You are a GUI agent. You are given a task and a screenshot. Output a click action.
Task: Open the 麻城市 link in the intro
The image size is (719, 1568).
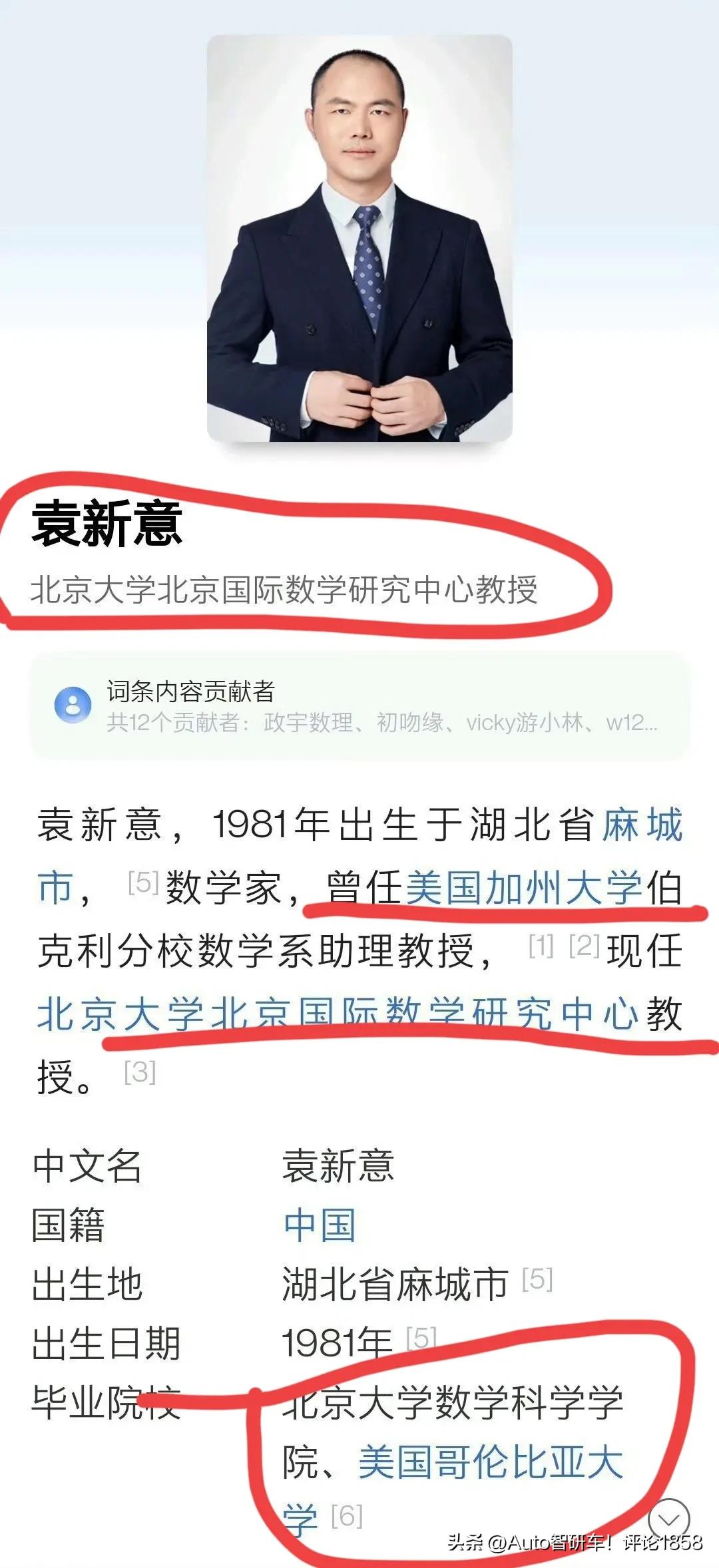[642, 824]
